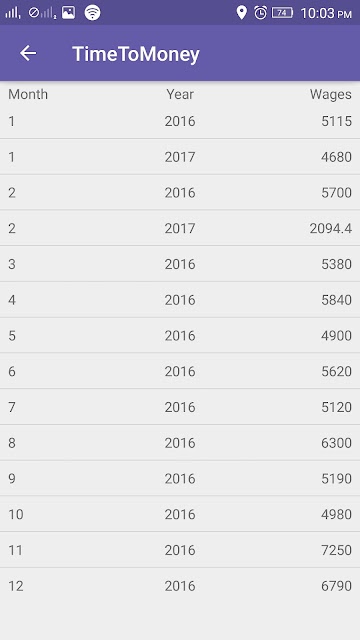Viewport: 360px width, 640px height.
Task: Open the month 2 2017 row with 2094.4
Action: click(180, 228)
